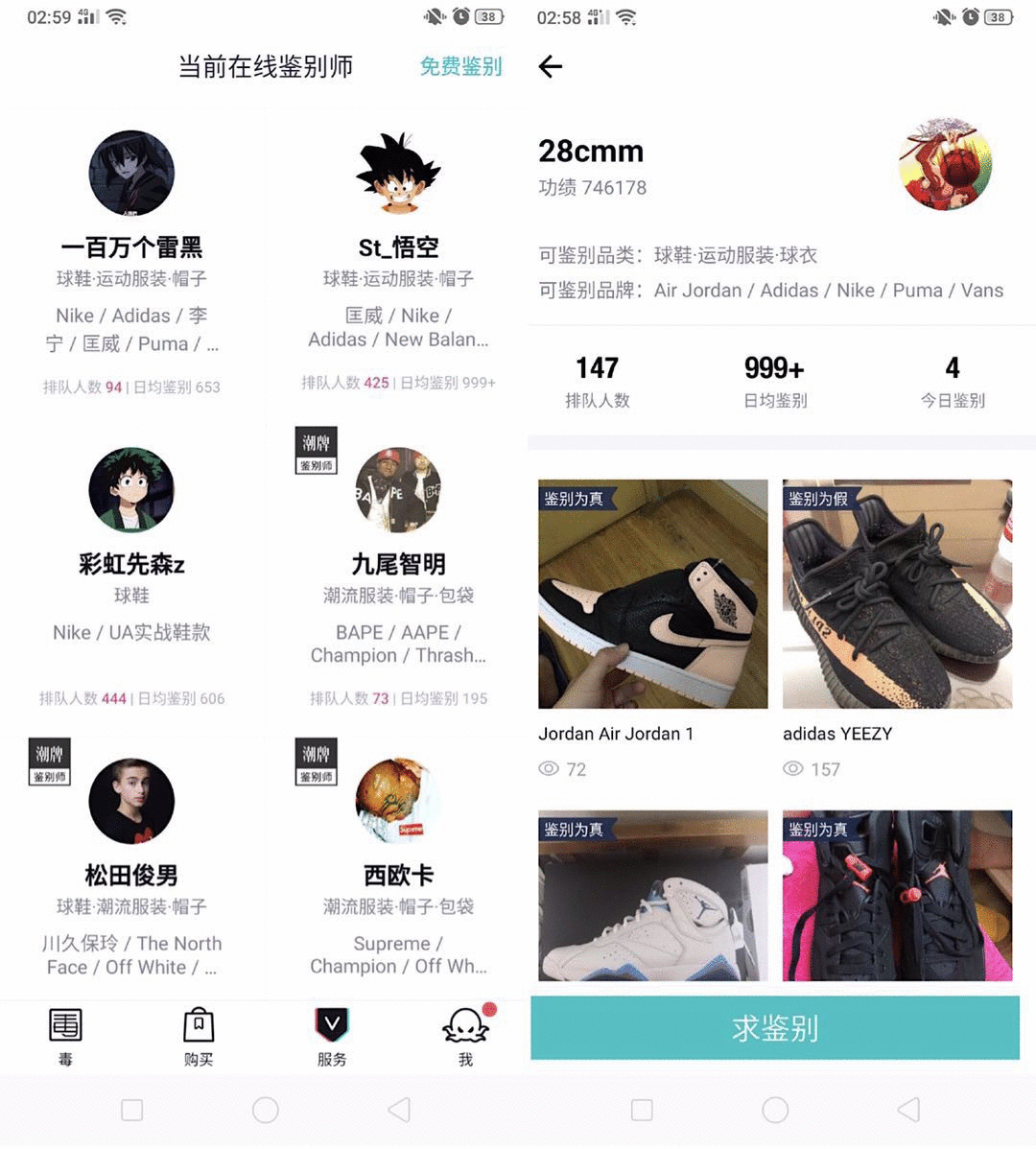
Task: Go to the 我 profile tab
Action: (465, 1036)
